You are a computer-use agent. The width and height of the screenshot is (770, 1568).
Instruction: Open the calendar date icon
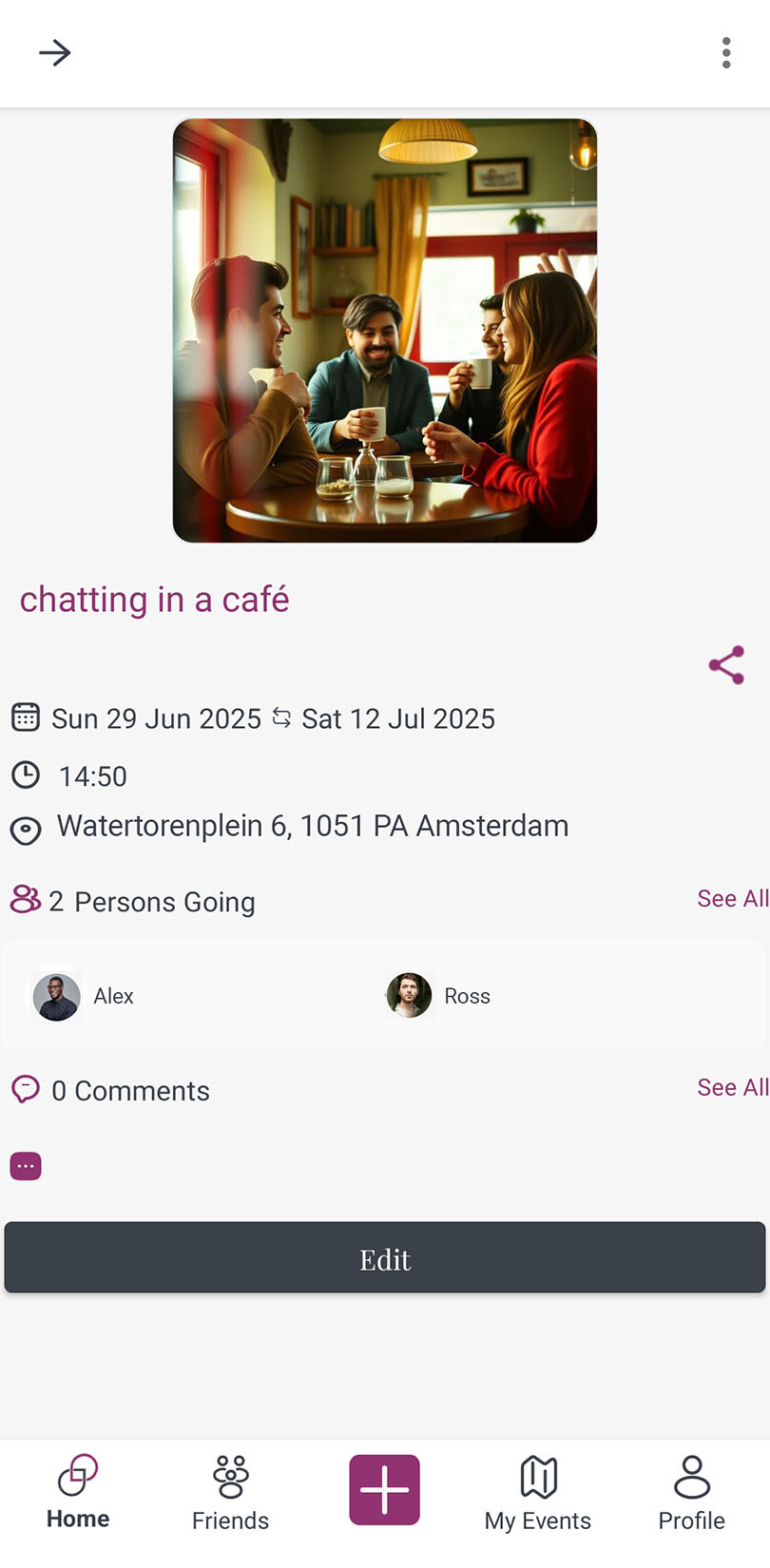click(x=24, y=718)
